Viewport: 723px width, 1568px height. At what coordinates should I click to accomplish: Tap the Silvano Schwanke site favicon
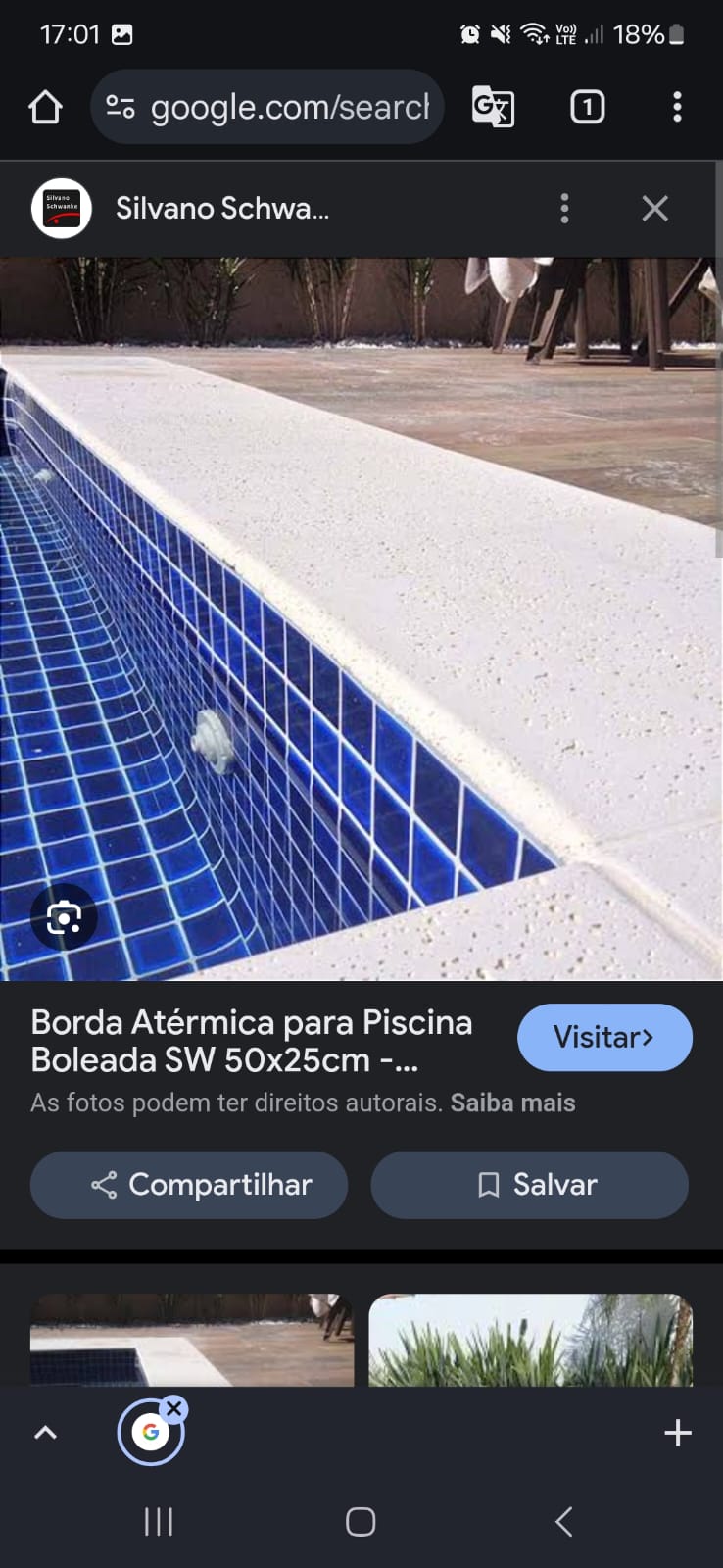point(60,208)
